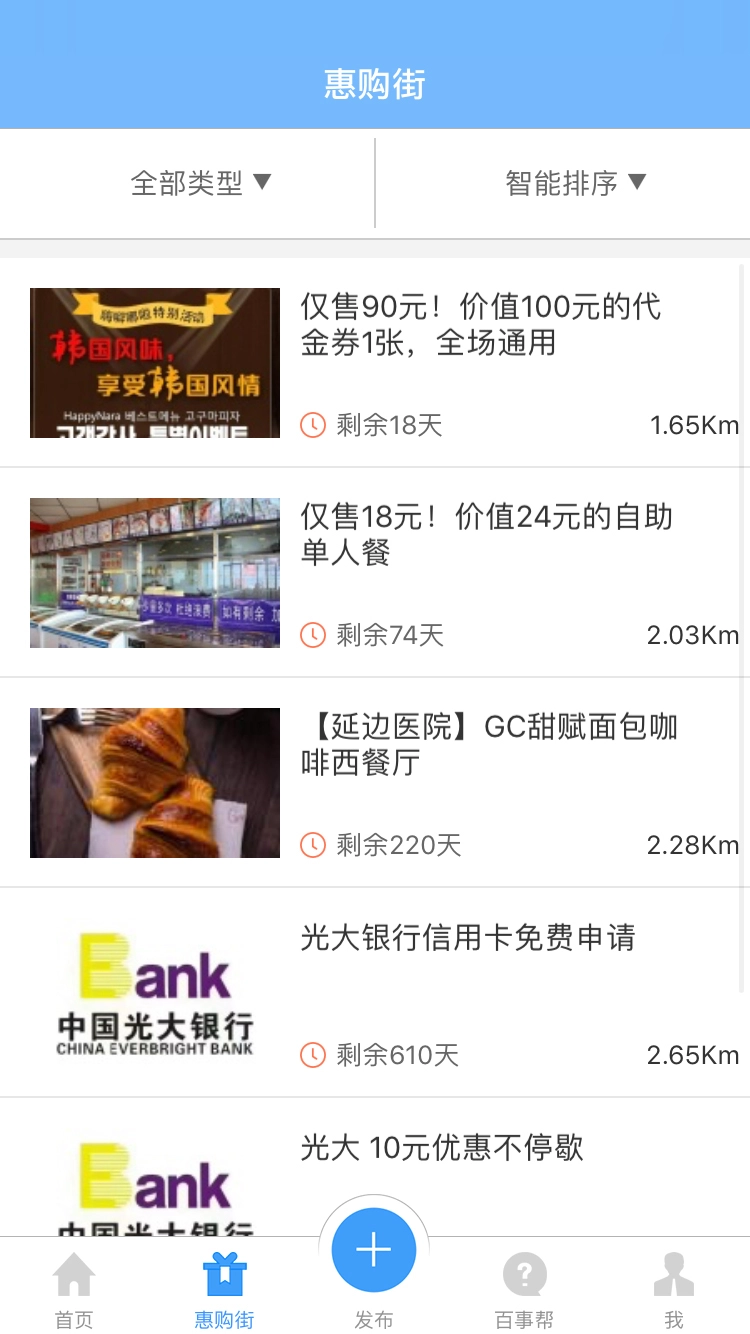This screenshot has width=750, height=1334.
Task: Tap the Korean restaurant promo thumbnail
Action: tap(155, 363)
